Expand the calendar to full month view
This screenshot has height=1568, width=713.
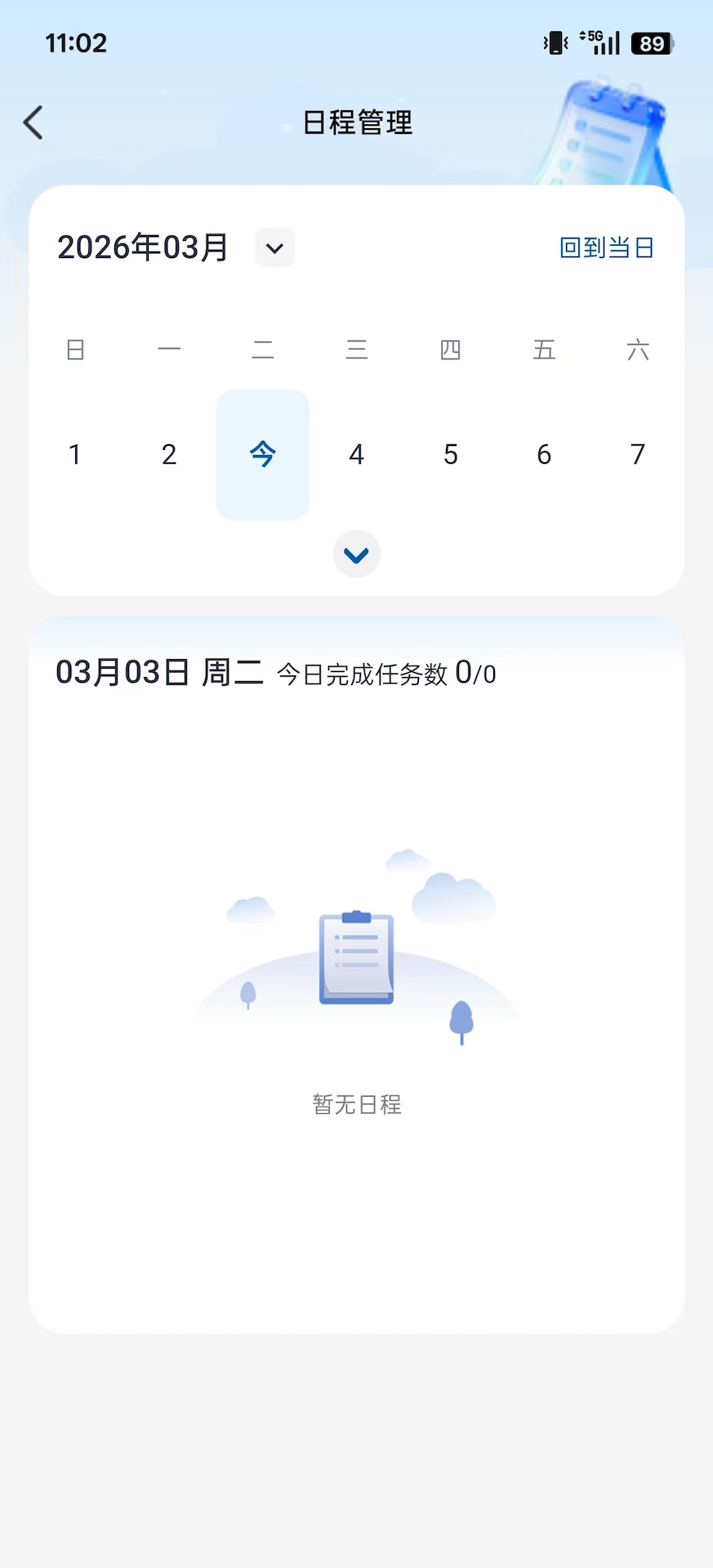(x=357, y=554)
